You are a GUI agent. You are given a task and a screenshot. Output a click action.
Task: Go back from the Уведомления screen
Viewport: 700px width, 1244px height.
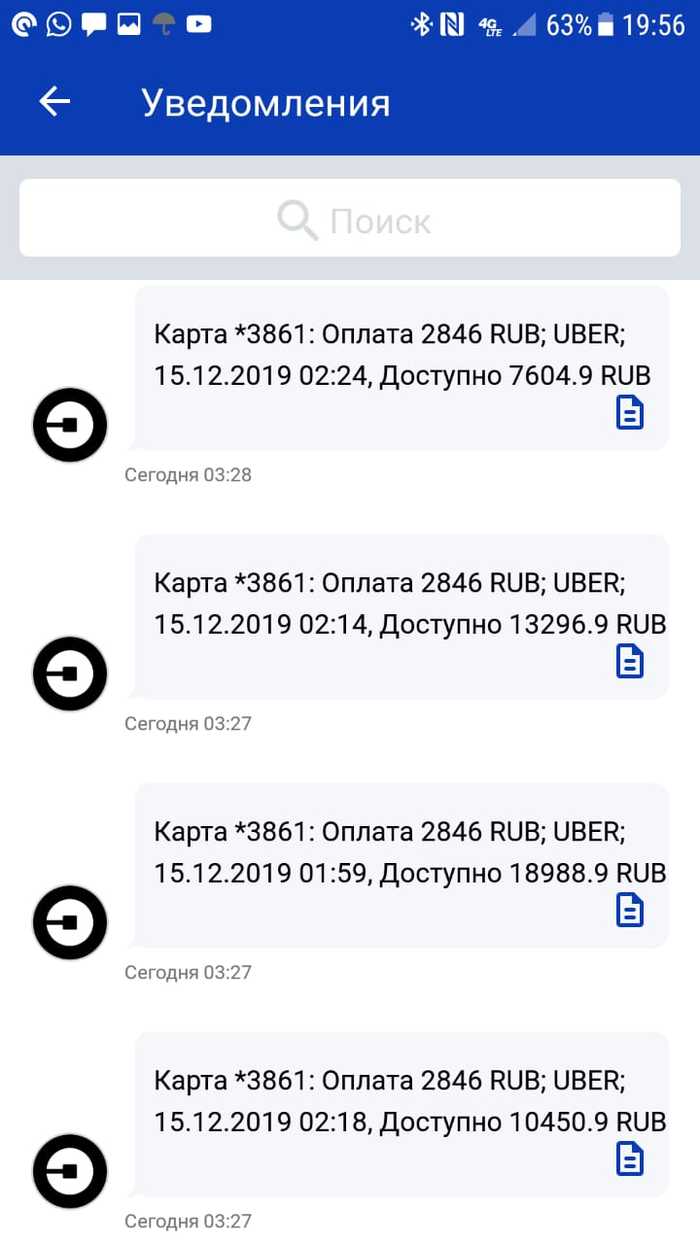(55, 101)
